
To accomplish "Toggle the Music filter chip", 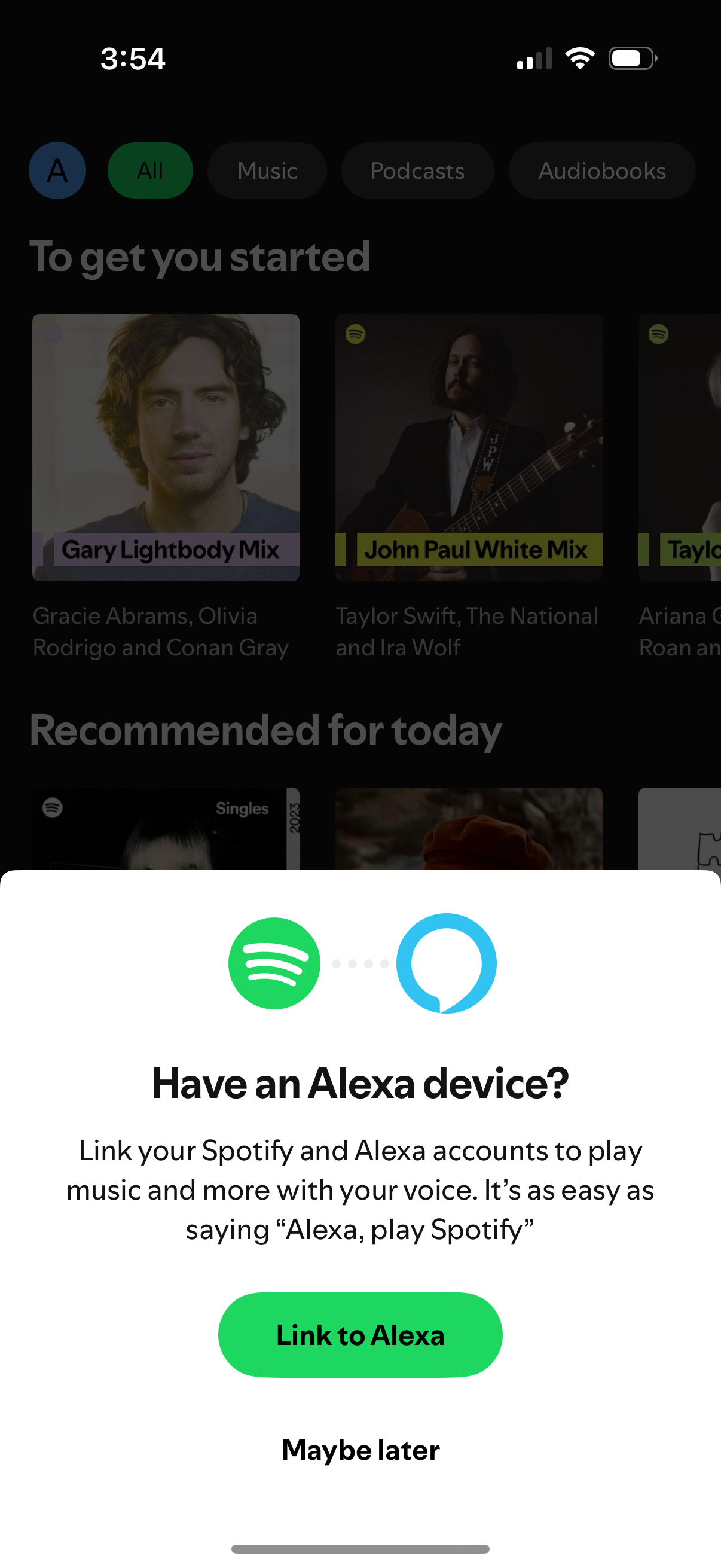I will [x=267, y=170].
